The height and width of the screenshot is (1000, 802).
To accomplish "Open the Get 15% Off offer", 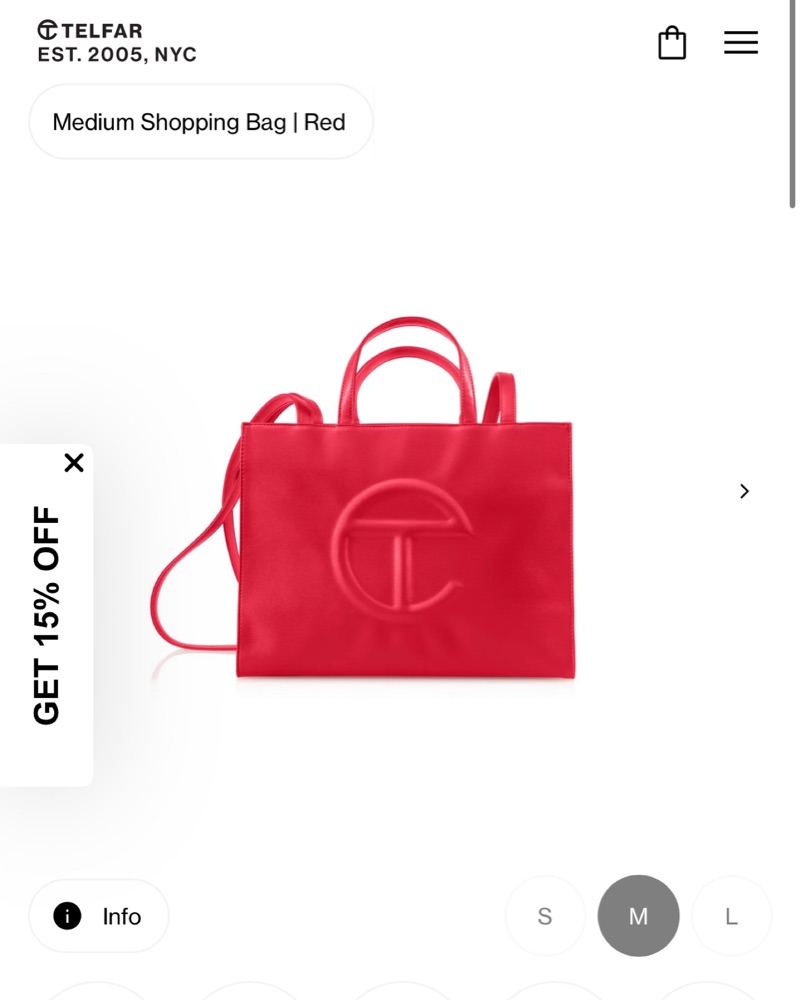I will point(47,615).
